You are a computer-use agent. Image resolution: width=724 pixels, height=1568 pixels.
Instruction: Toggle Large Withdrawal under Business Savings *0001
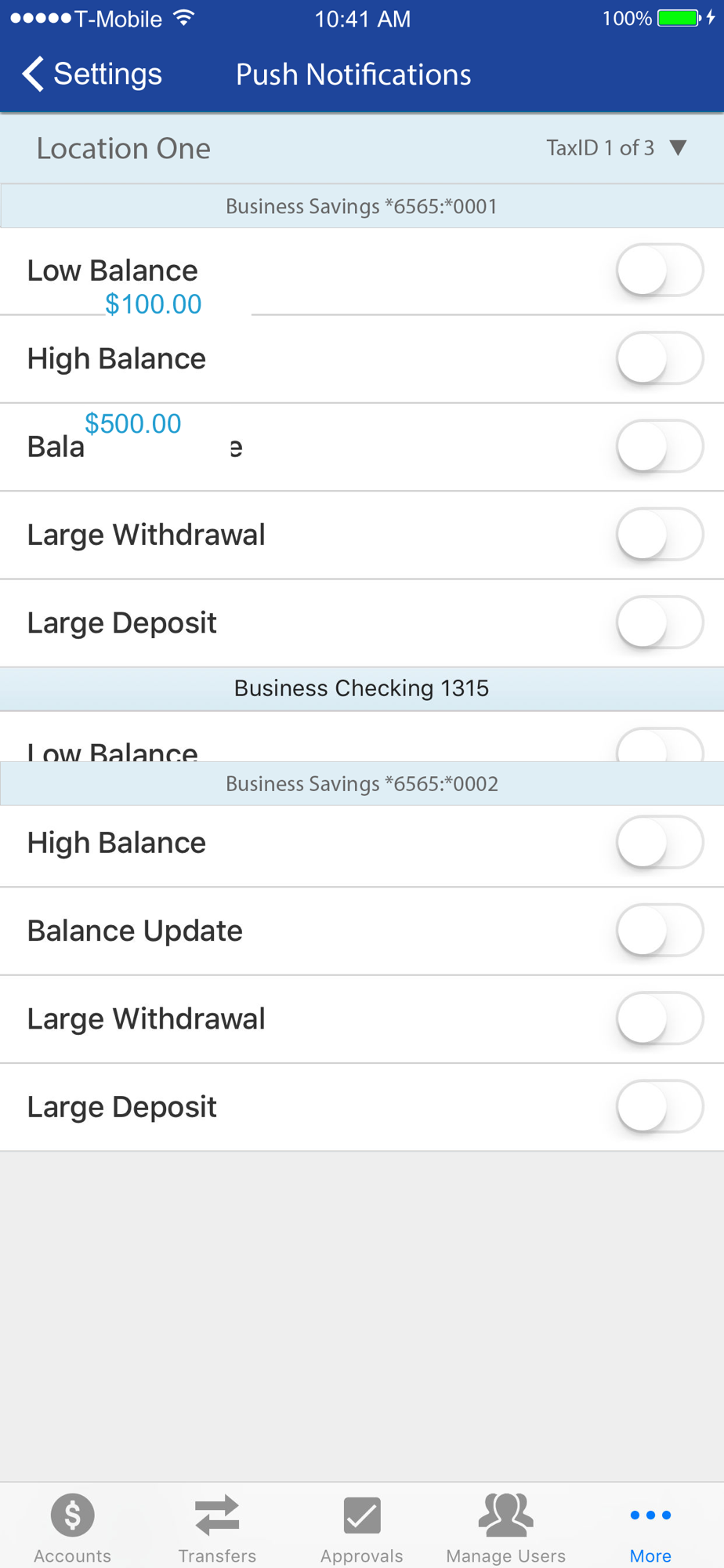(660, 535)
